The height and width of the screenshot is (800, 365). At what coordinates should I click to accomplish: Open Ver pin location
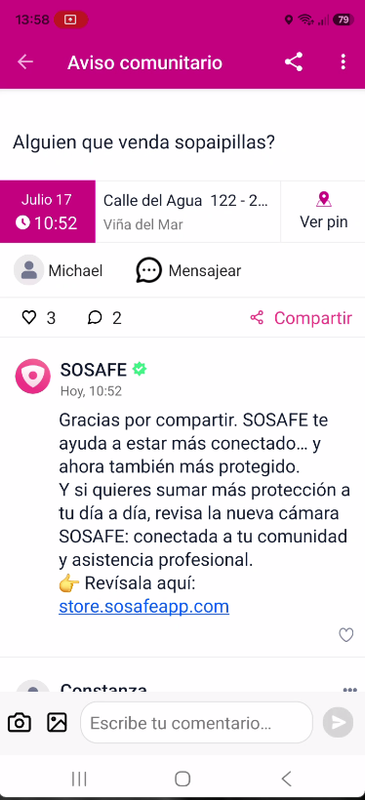point(323,211)
